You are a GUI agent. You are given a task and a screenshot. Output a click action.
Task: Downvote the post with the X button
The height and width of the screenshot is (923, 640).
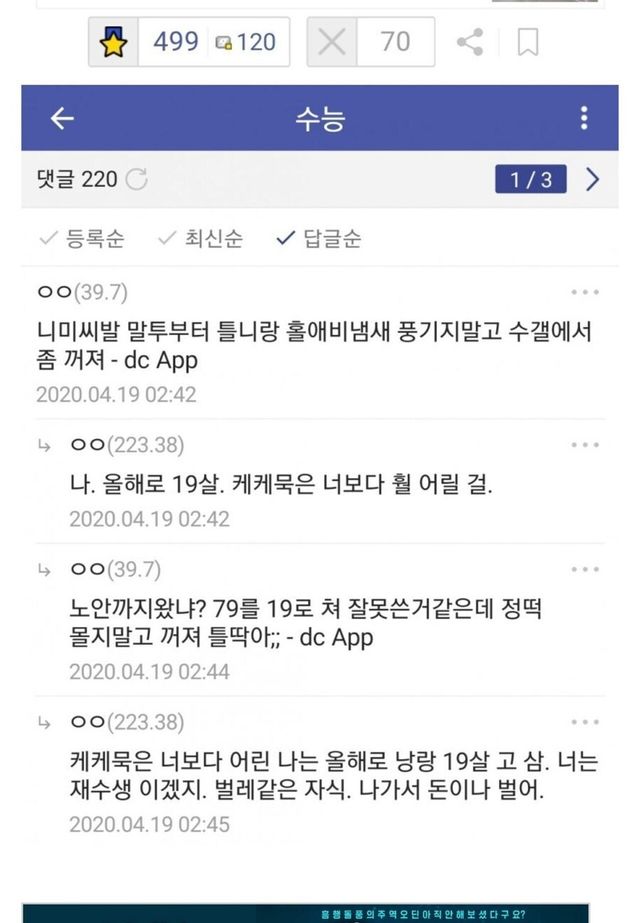(331, 43)
